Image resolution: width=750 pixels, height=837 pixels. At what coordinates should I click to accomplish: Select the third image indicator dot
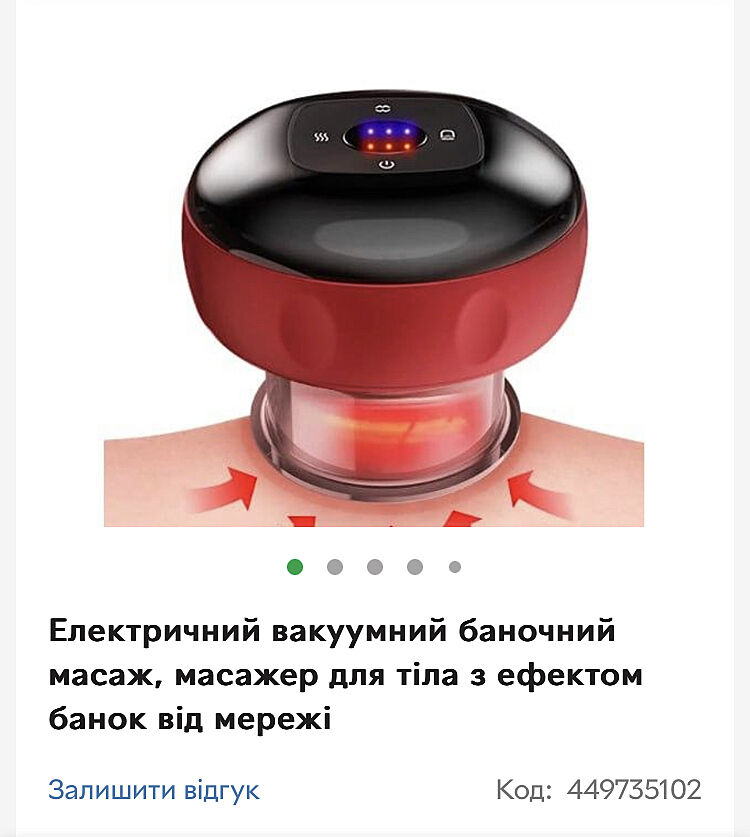(x=375, y=567)
